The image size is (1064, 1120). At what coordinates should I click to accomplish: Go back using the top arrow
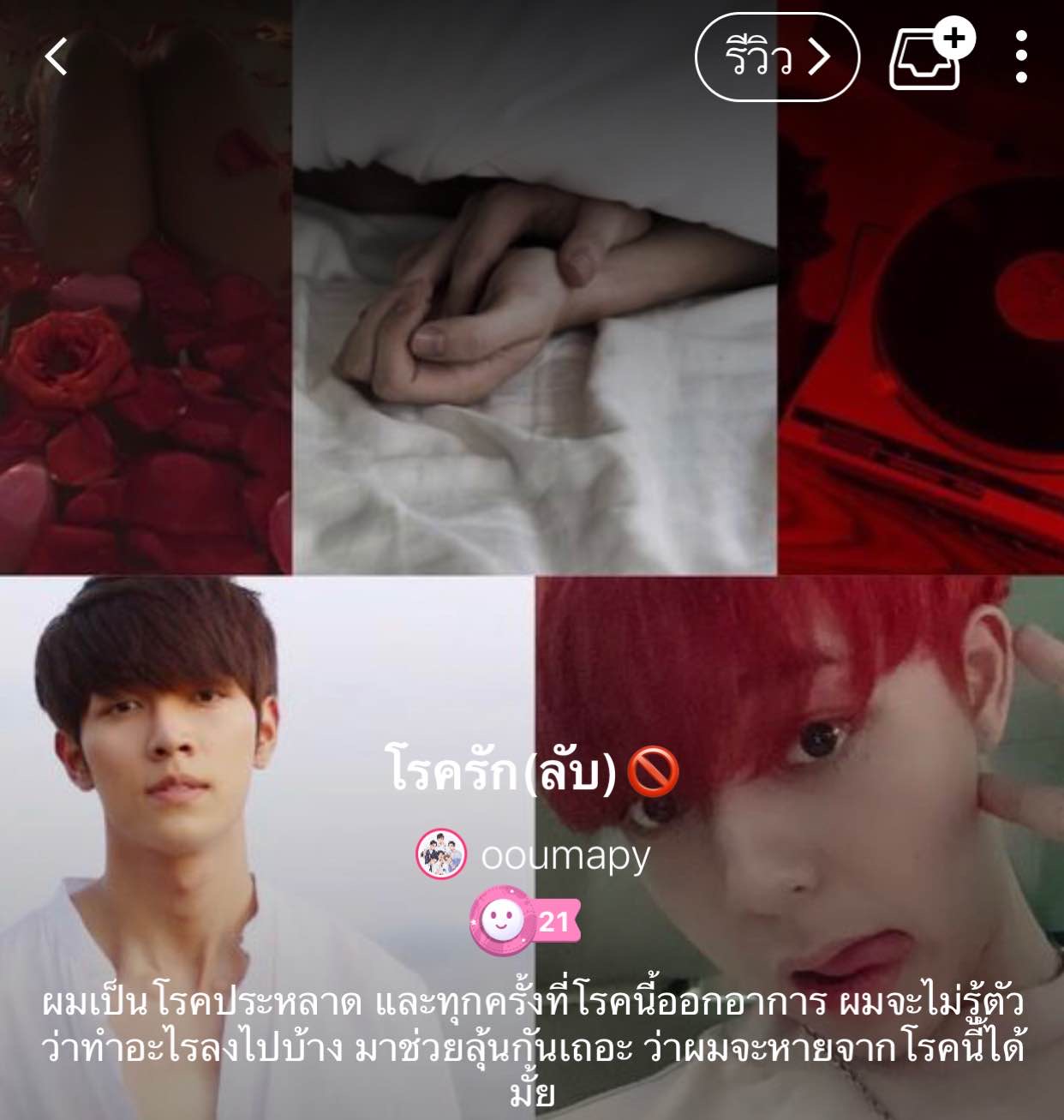pyautogui.click(x=57, y=57)
